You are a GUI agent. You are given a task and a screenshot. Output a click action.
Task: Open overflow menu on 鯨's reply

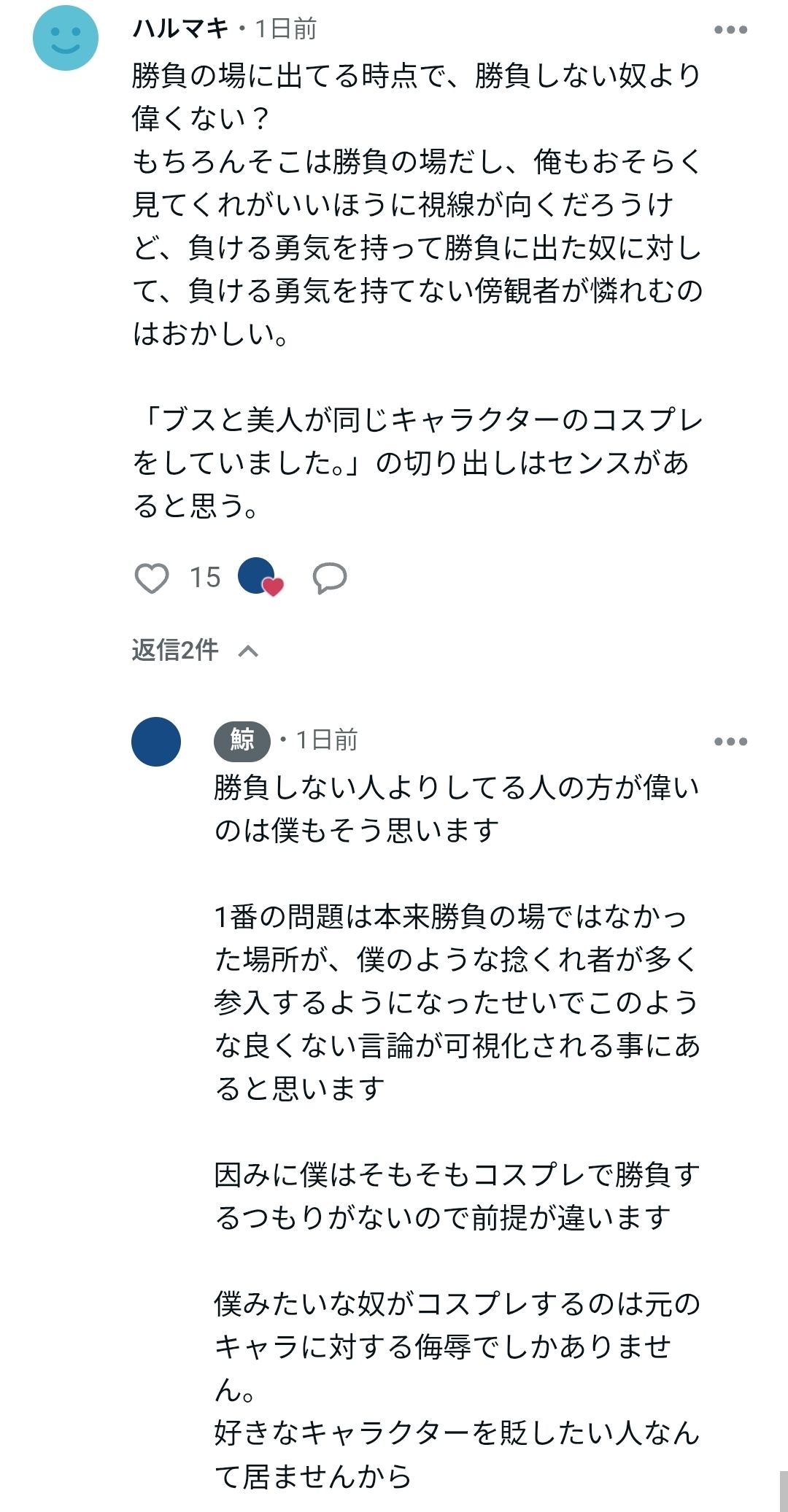point(730,742)
